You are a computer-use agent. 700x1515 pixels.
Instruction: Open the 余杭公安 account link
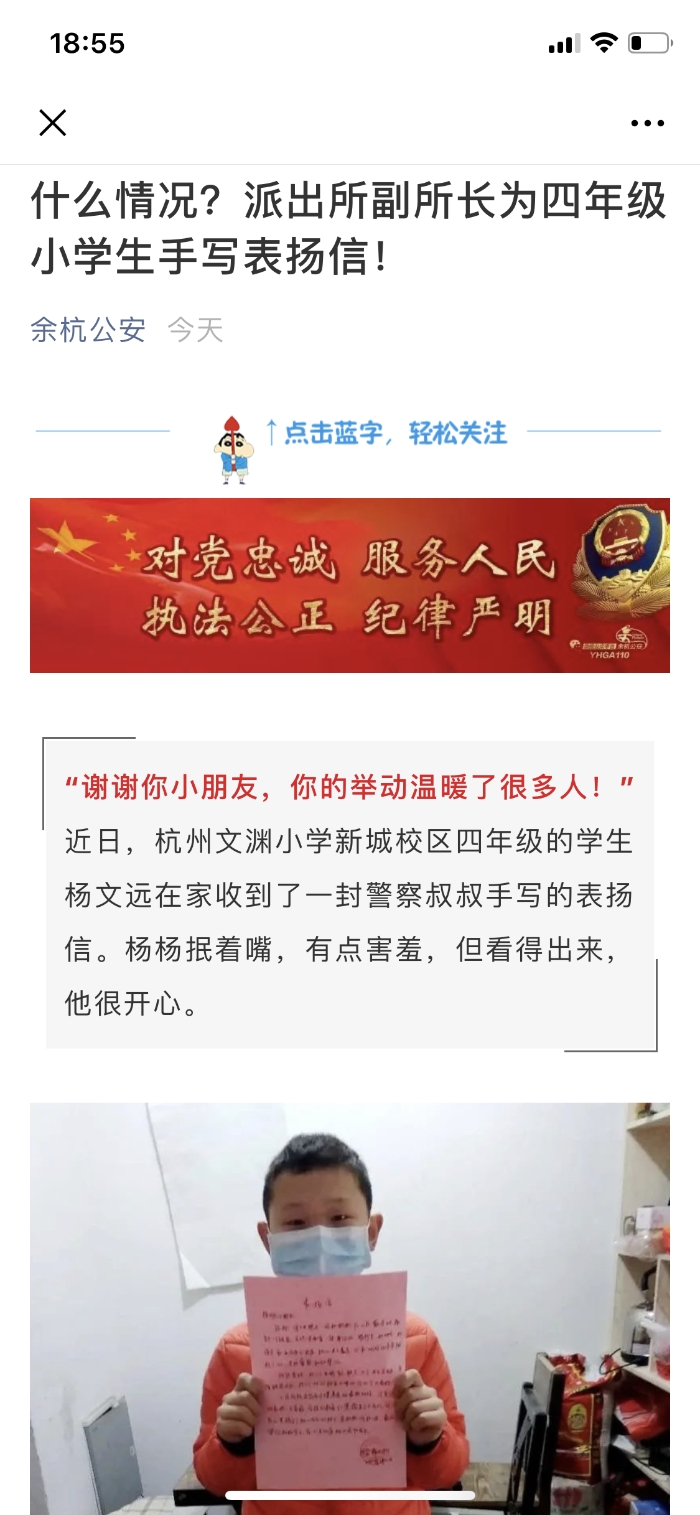click(x=88, y=329)
